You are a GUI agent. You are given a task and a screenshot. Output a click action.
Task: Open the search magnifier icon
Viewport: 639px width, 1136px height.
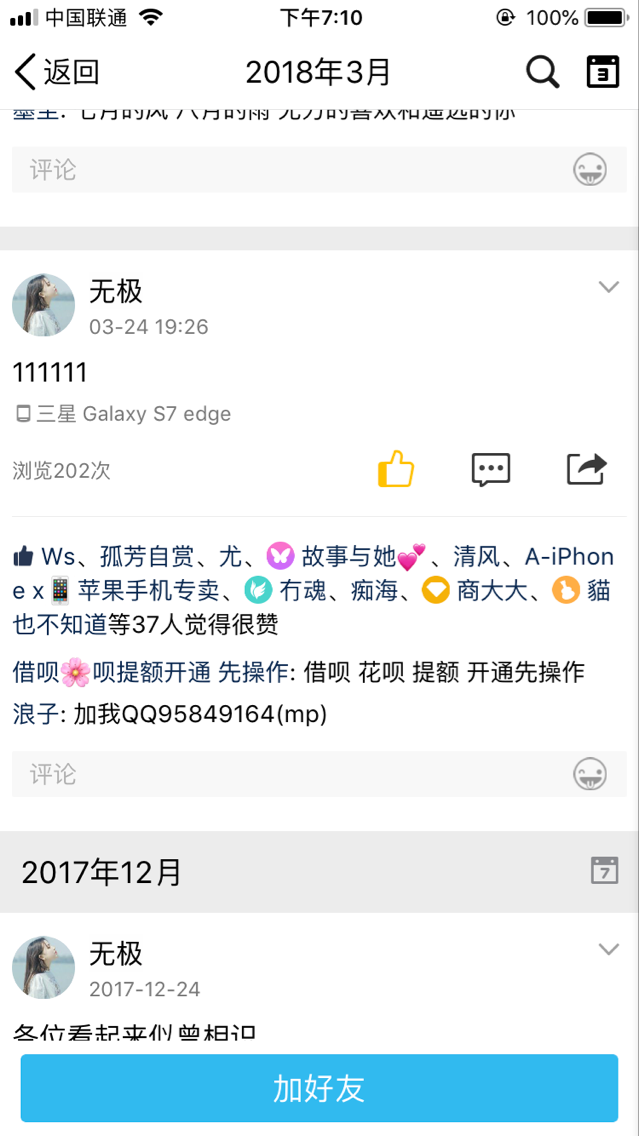pyautogui.click(x=542, y=72)
